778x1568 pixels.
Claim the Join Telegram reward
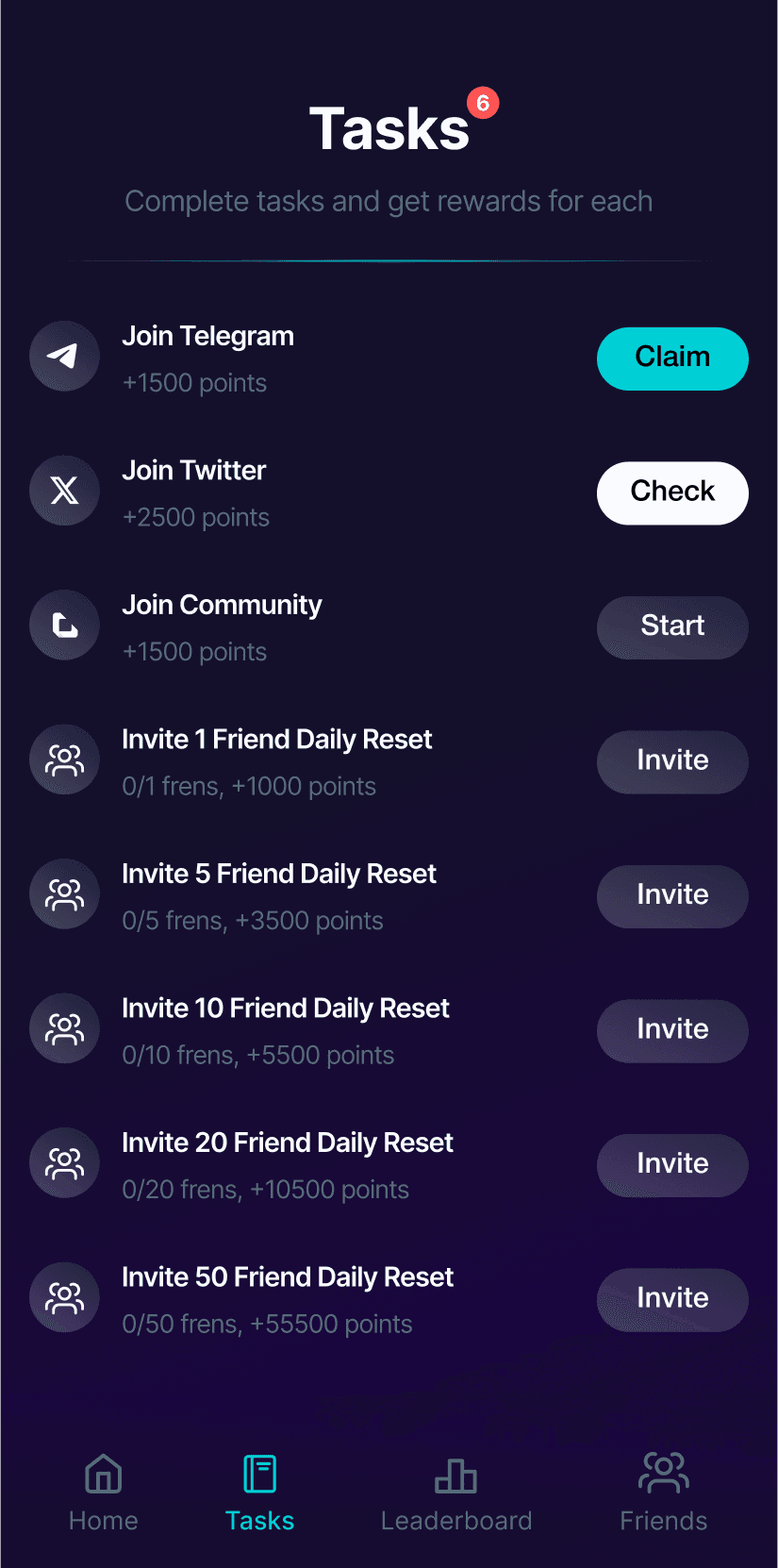point(672,359)
